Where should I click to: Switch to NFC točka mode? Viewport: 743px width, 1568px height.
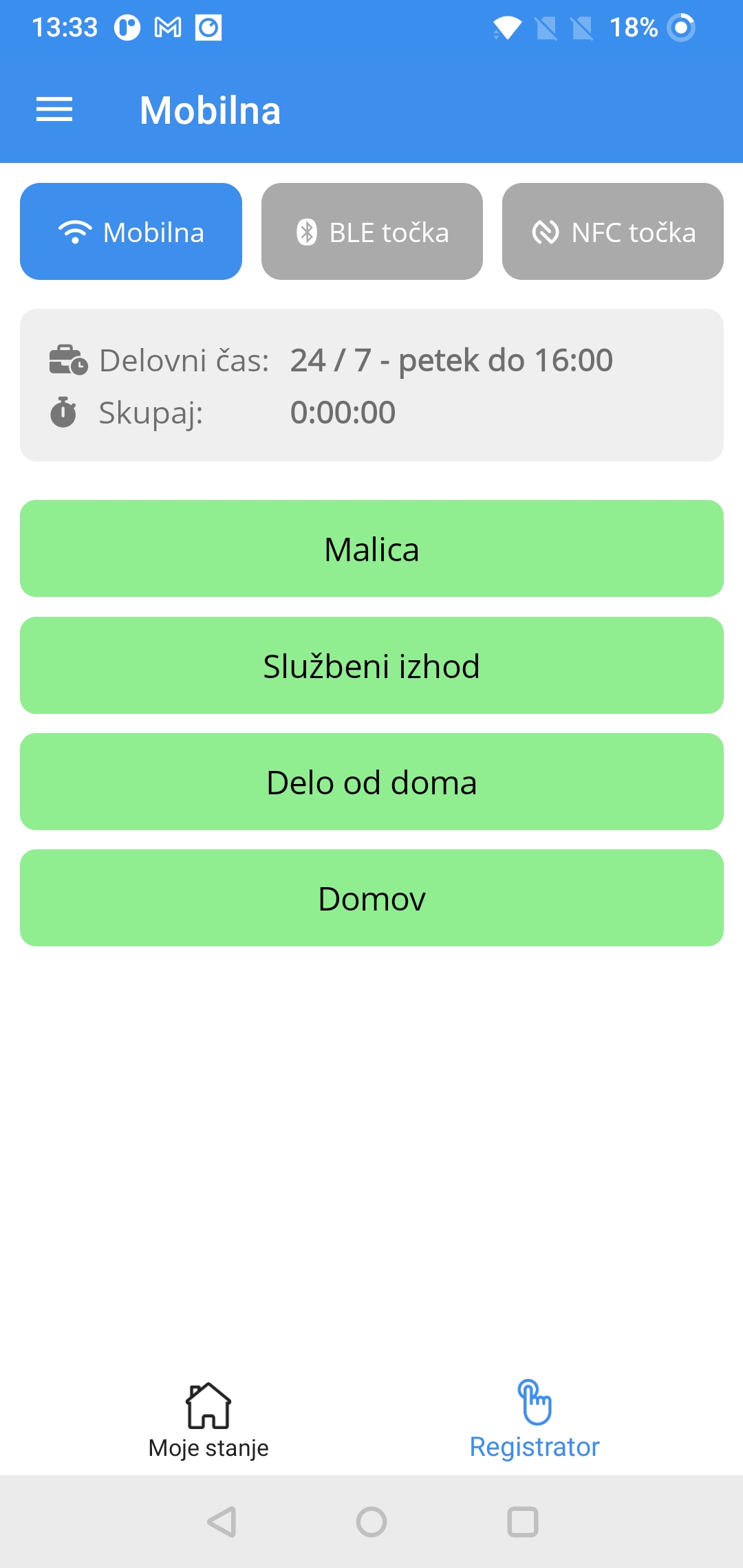[612, 232]
